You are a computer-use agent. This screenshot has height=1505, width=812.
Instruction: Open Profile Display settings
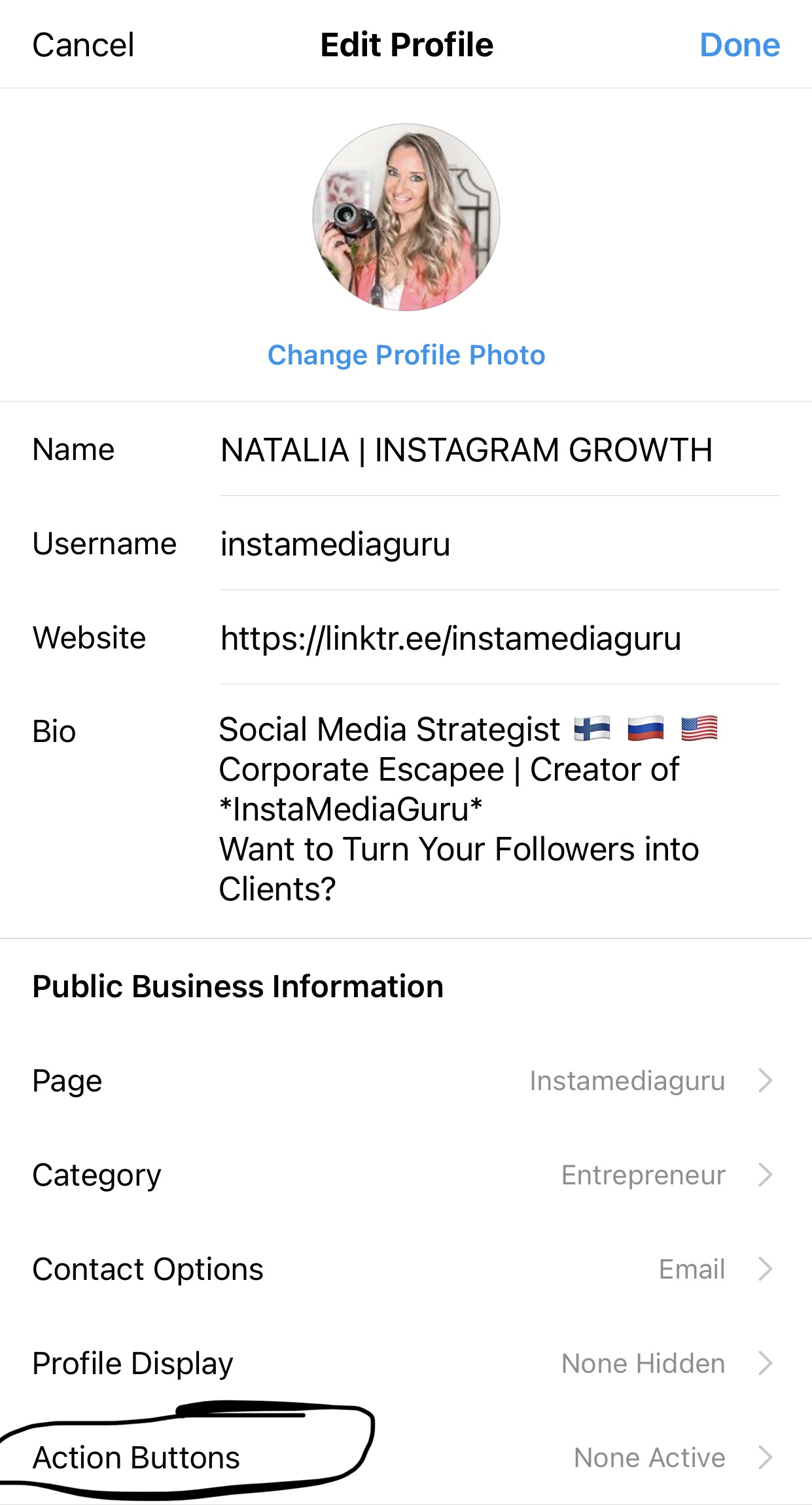(406, 1364)
